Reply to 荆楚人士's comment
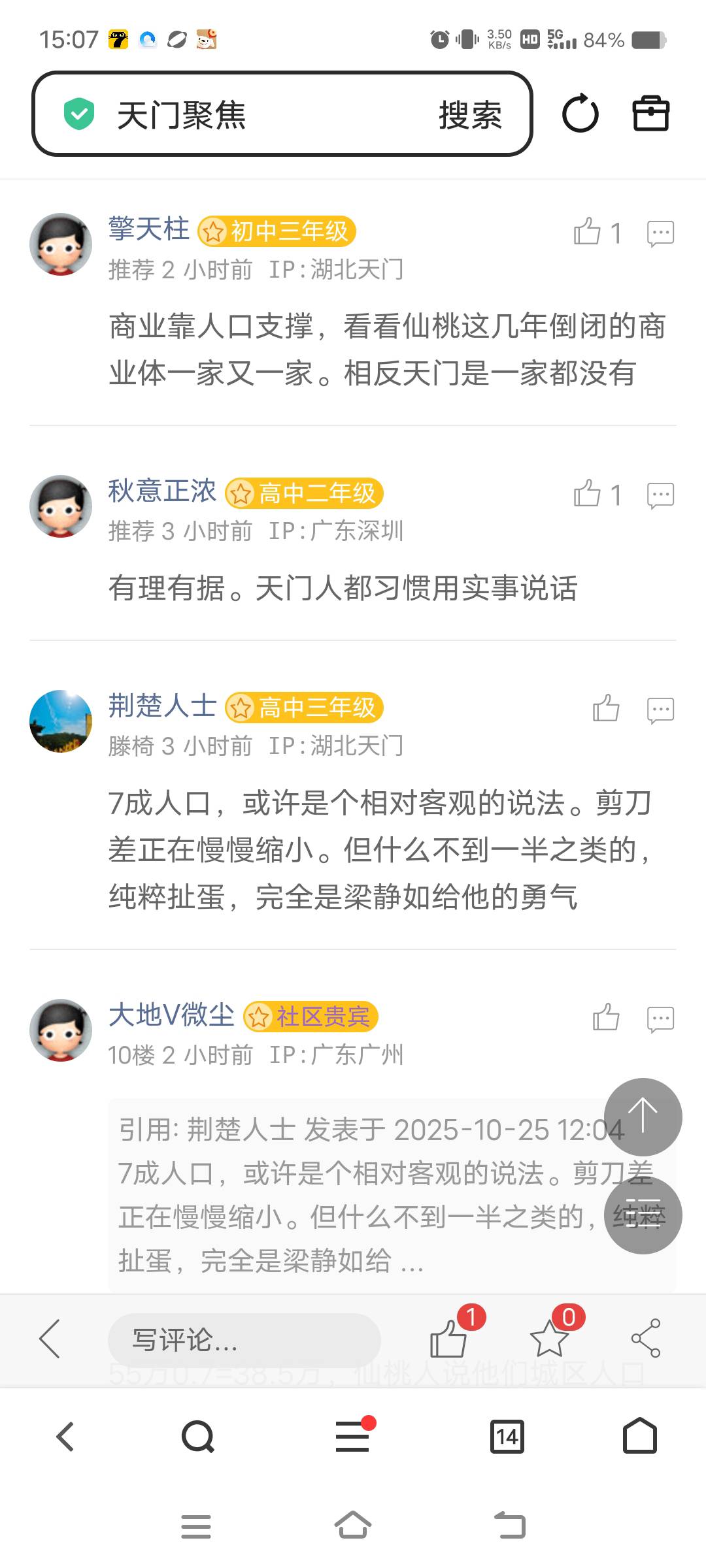 coord(660,710)
